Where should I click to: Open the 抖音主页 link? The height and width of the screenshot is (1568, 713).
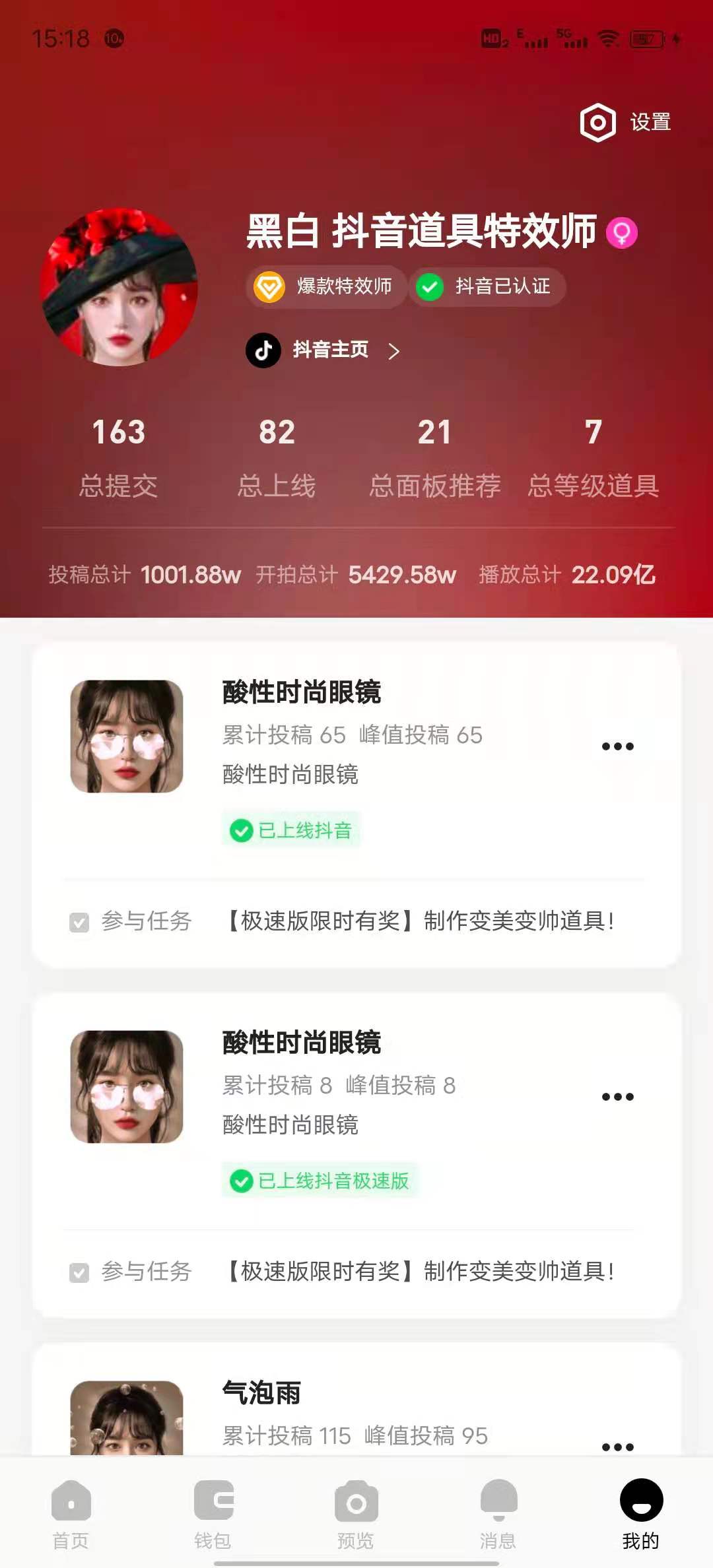(323, 350)
